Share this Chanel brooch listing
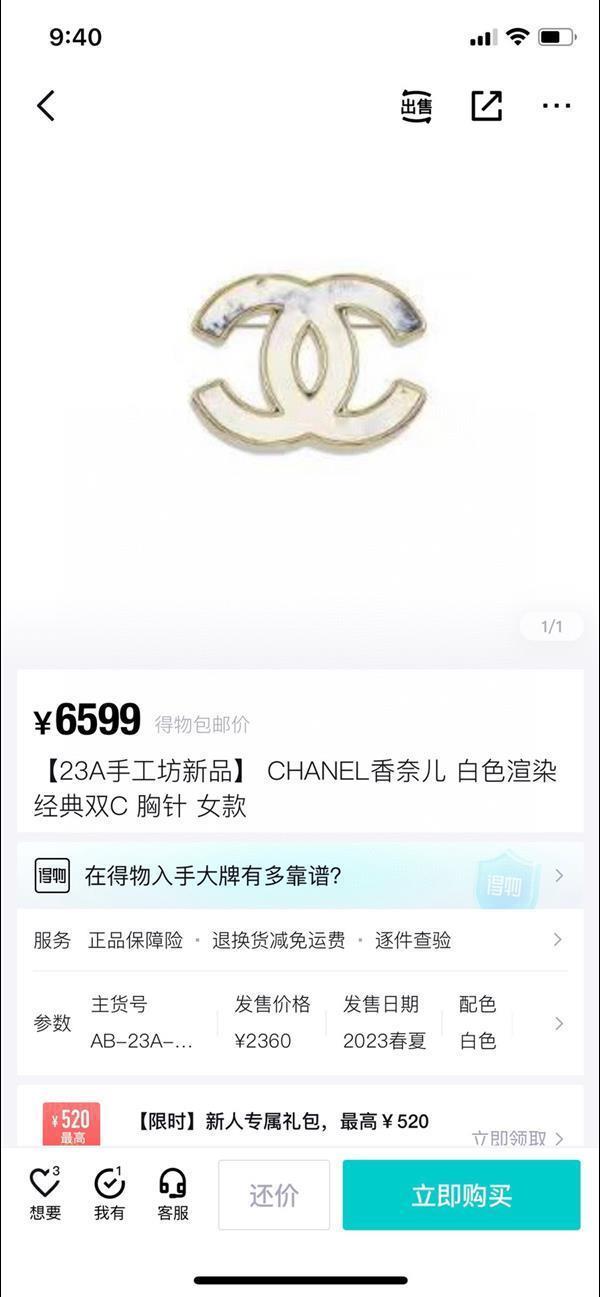 [x=487, y=106]
